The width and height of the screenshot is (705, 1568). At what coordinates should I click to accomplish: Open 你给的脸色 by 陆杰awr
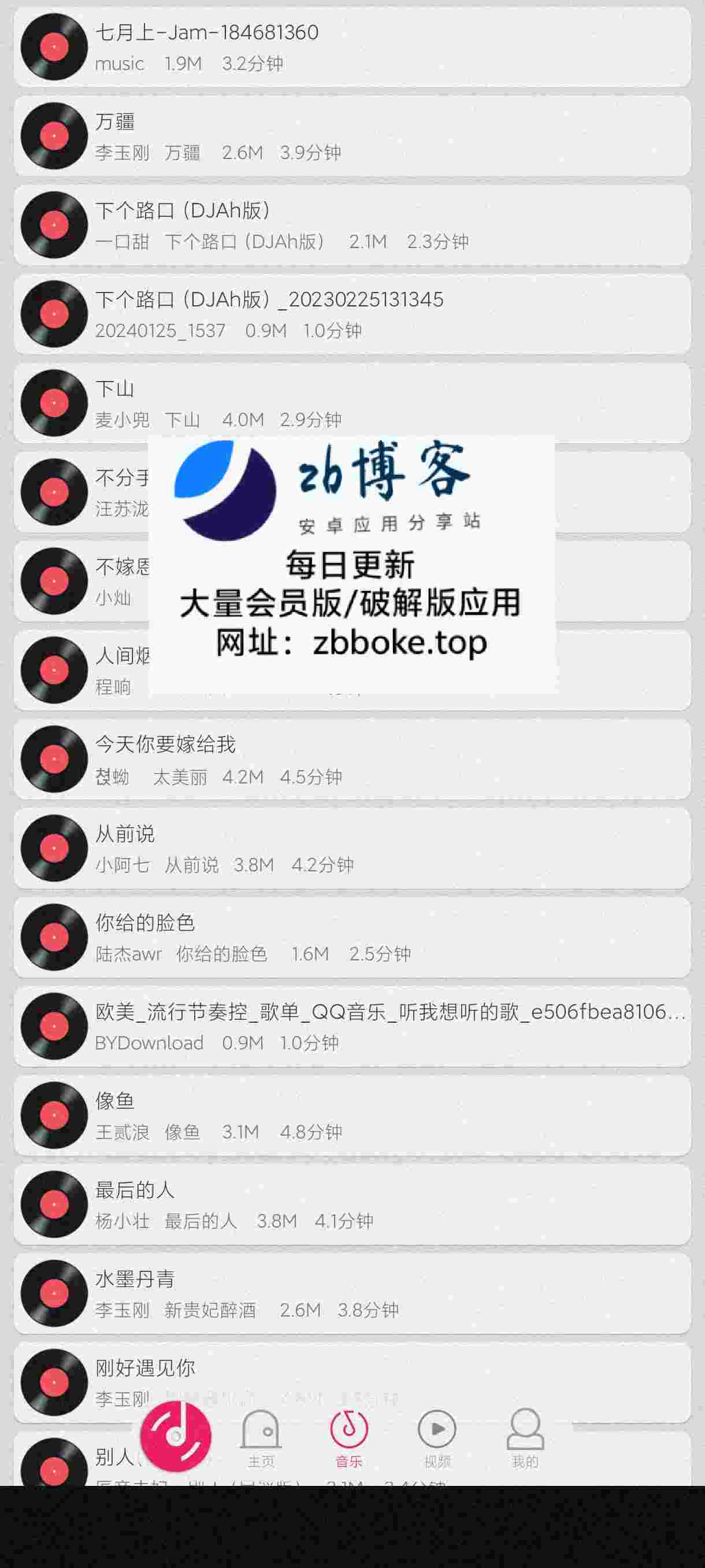351,937
